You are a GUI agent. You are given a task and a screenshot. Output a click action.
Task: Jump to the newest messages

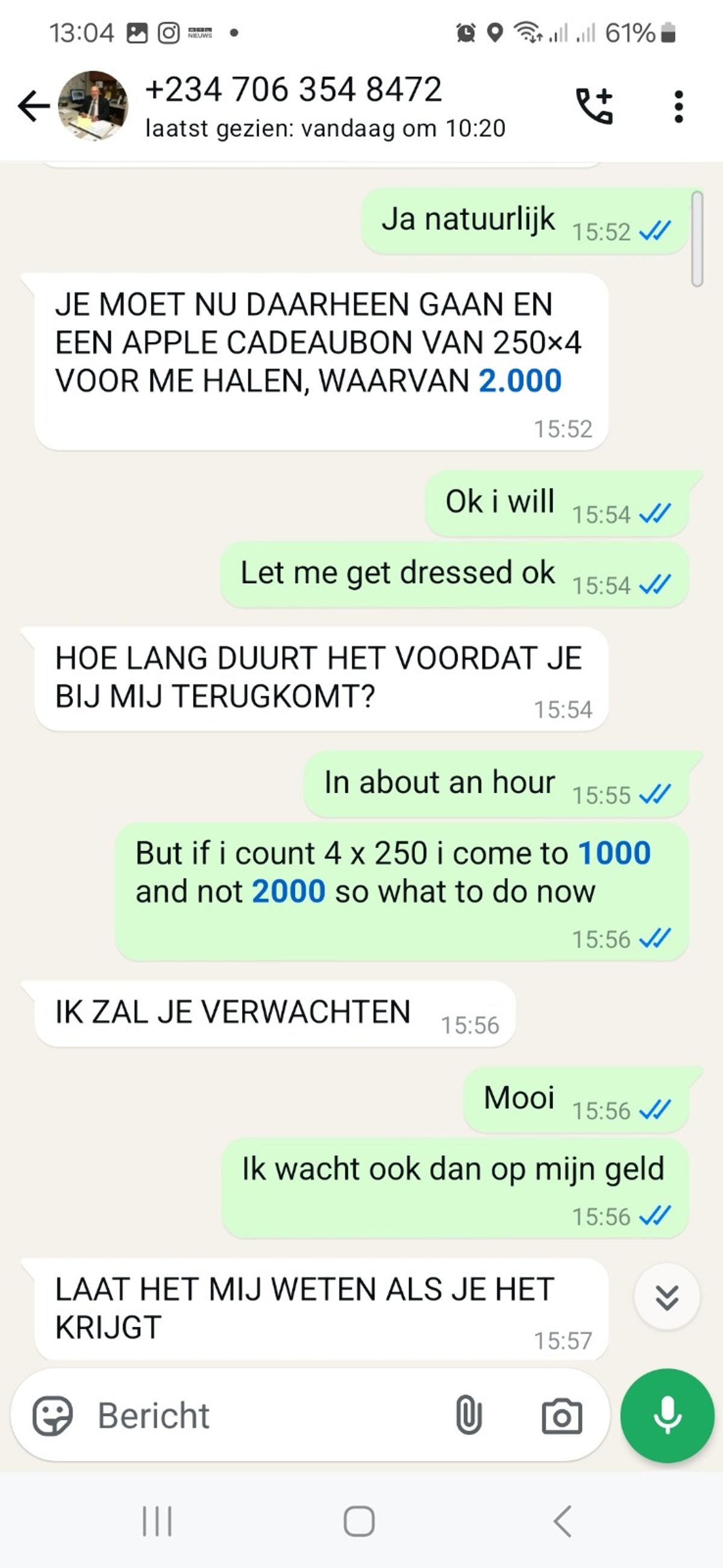(666, 1297)
